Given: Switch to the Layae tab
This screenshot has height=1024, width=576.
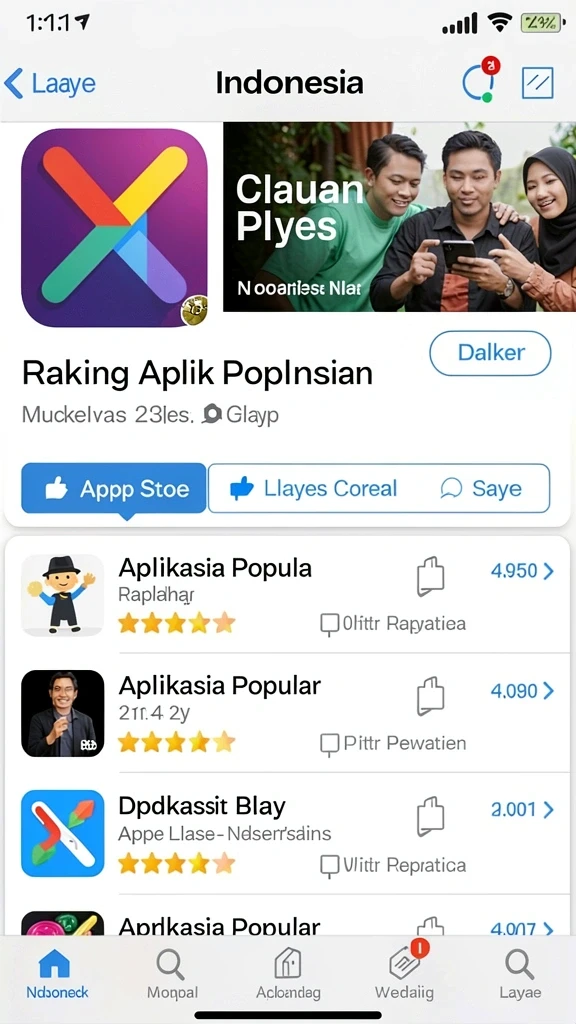Looking at the screenshot, I should tap(520, 974).
